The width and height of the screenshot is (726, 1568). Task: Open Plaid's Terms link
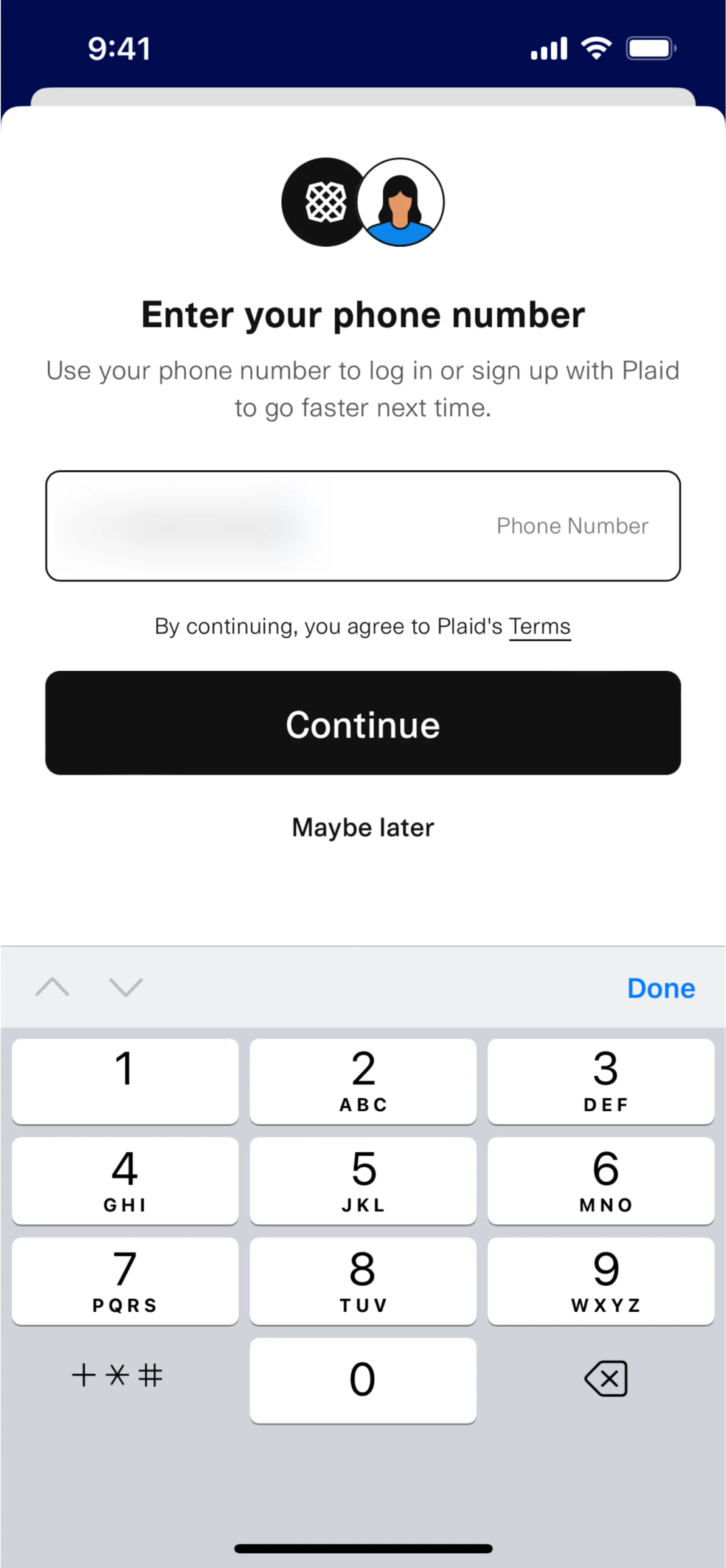539,627
